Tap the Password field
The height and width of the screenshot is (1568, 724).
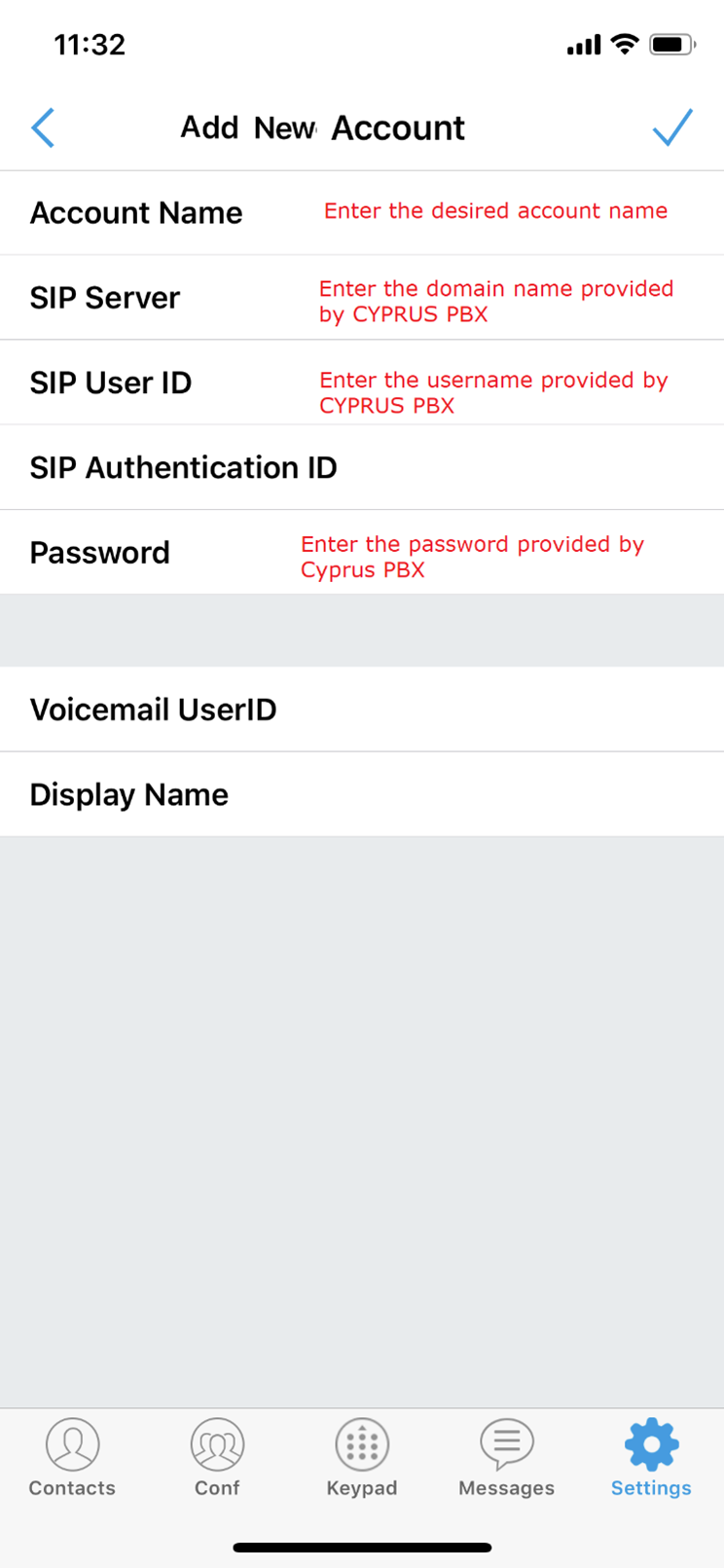click(x=362, y=552)
